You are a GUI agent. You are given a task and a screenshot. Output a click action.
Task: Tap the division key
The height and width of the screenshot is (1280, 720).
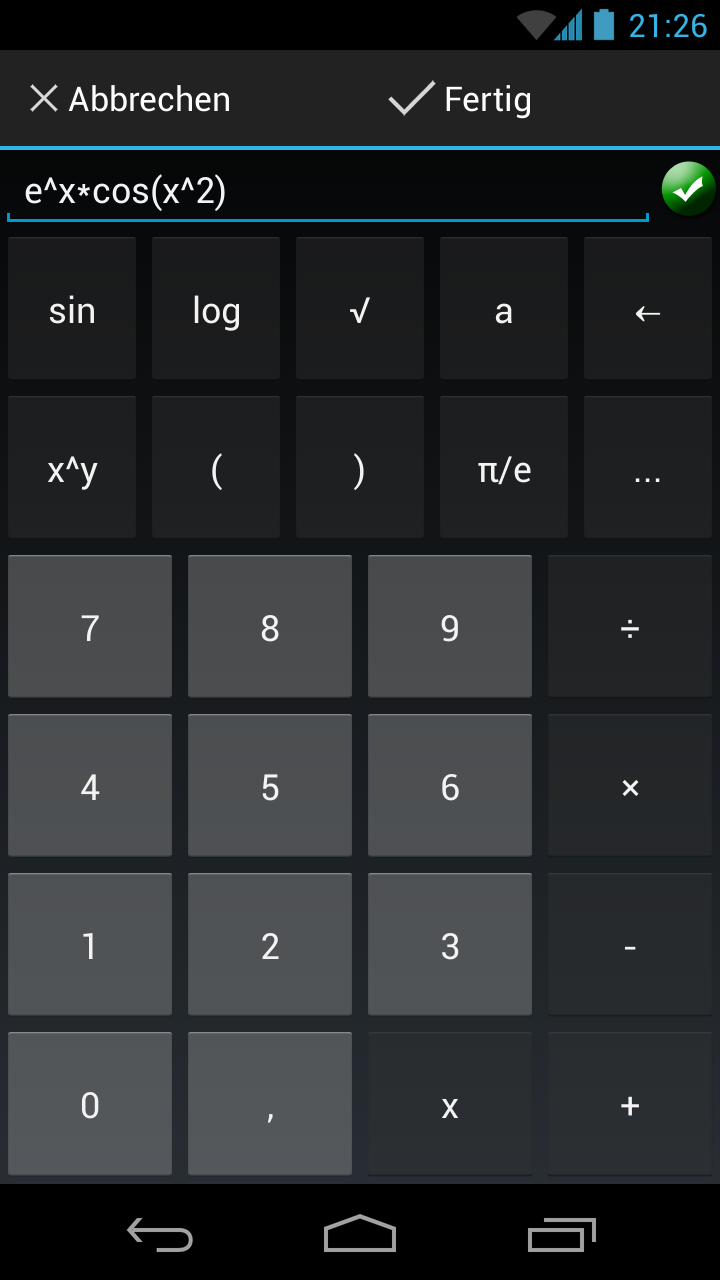(630, 627)
